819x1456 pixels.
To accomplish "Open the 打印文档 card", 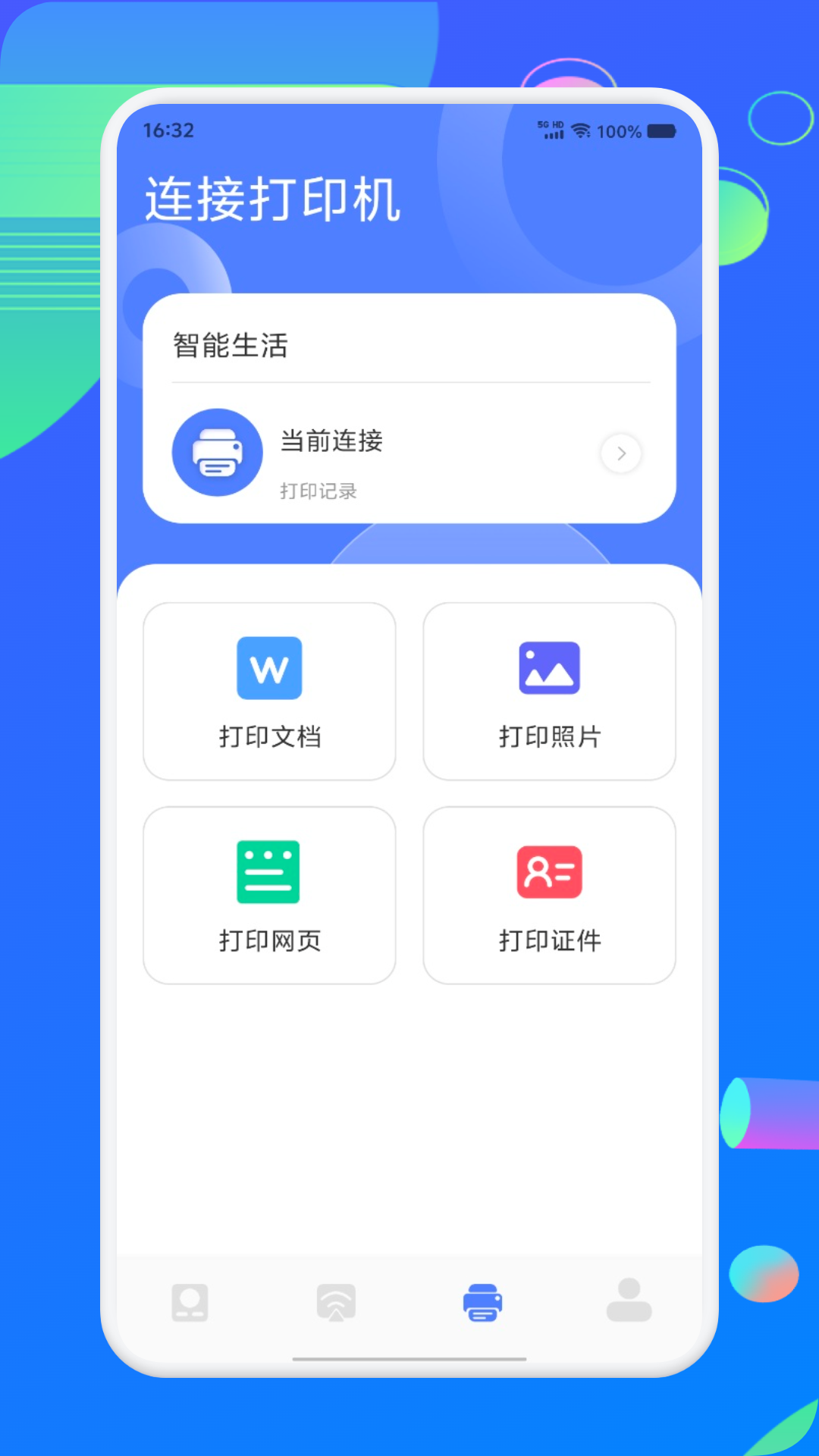I will tap(268, 691).
